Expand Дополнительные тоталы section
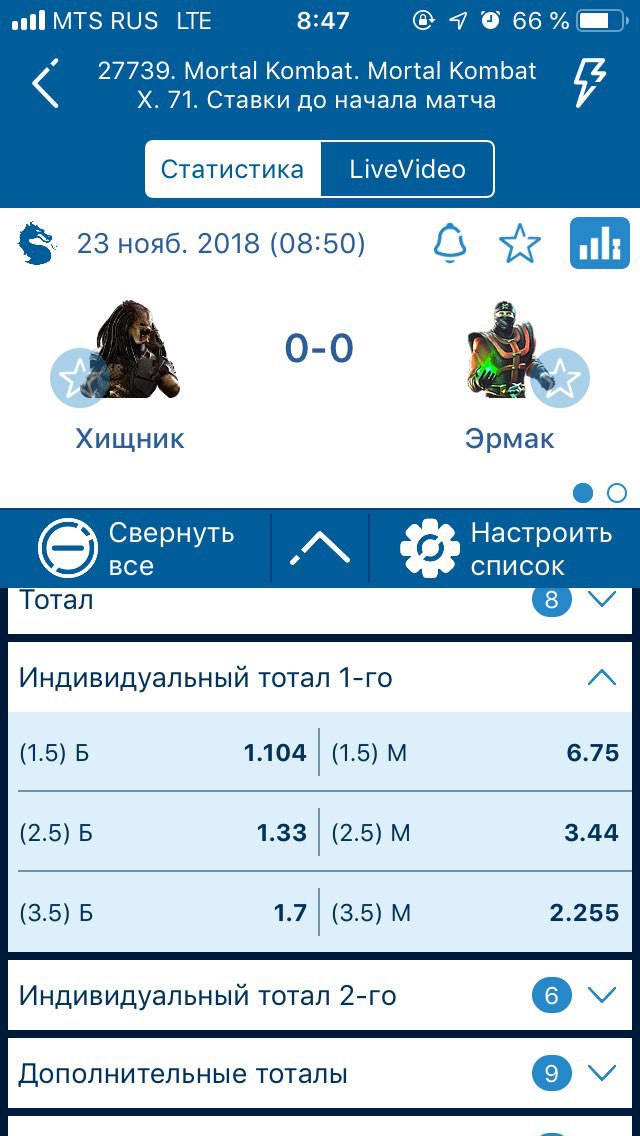Viewport: 640px width, 1136px height. [320, 1073]
